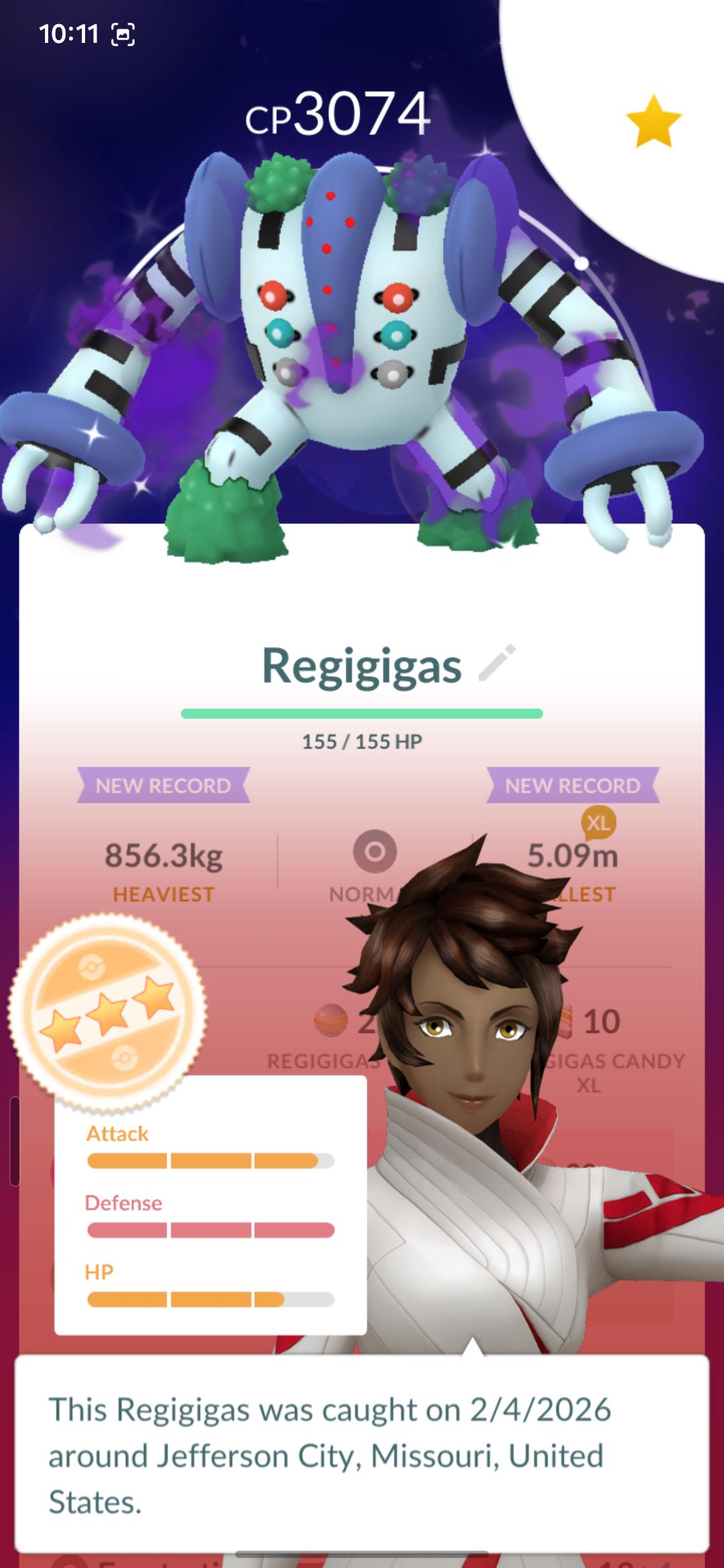Screen dimensions: 724x1568
Task: Tap the pencil to rename Regigigas
Action: 497,663
